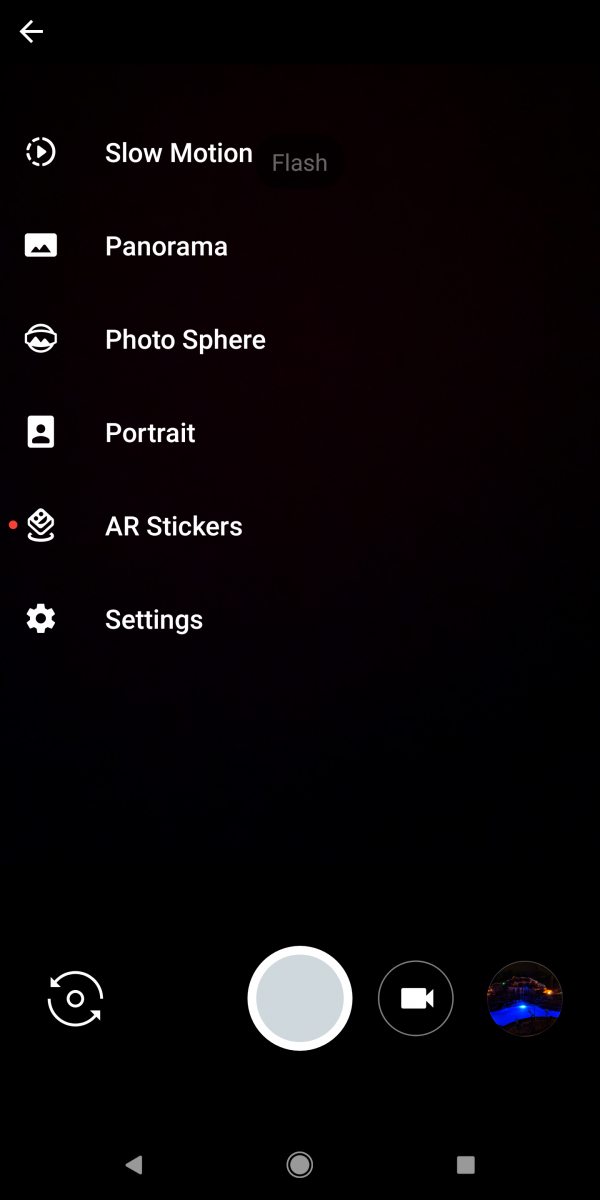Screen dimensions: 600x1200
Task: Launch AR Stickers
Action: [x=173, y=526]
